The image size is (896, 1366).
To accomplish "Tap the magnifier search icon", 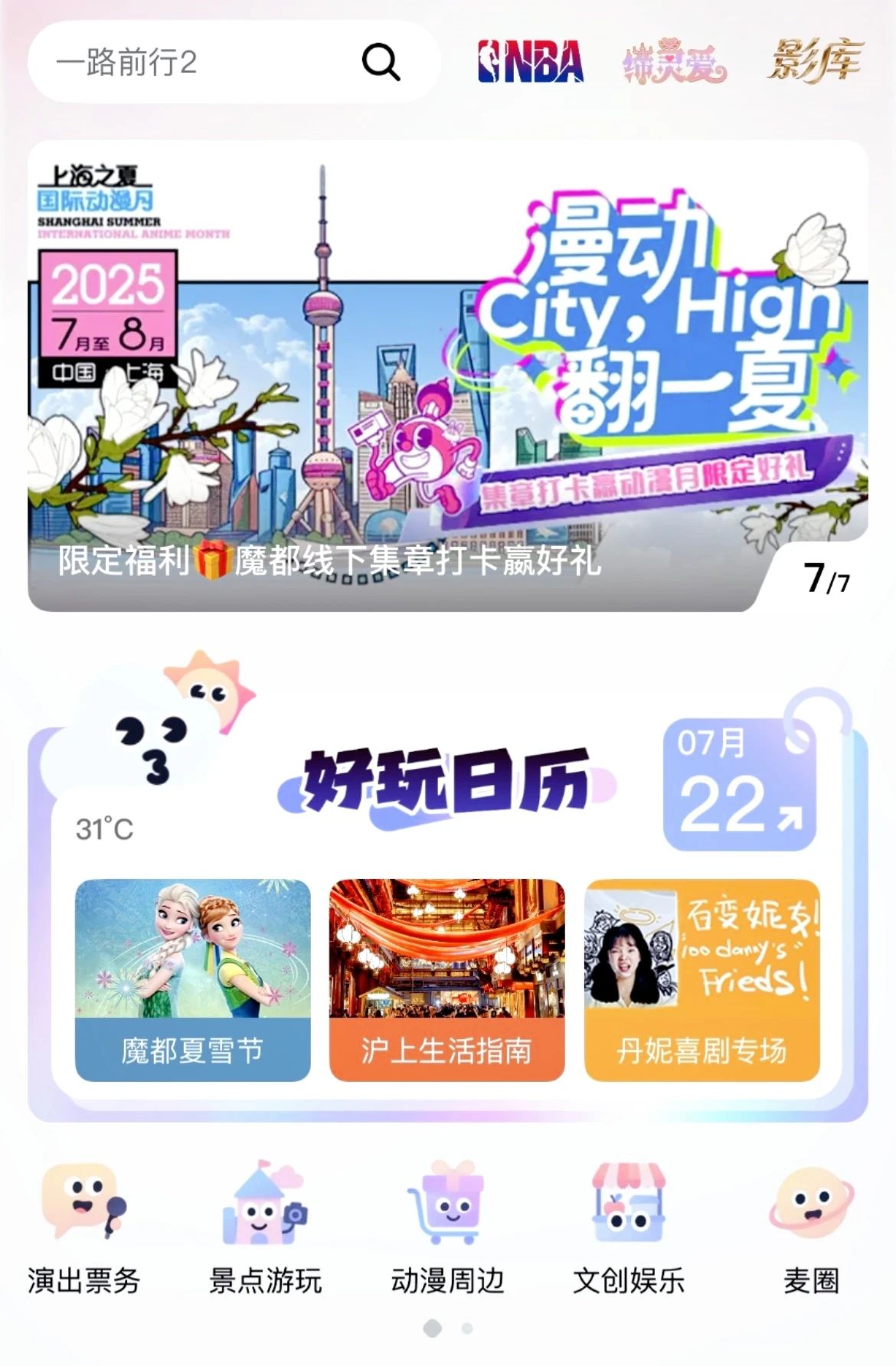I will [x=381, y=62].
